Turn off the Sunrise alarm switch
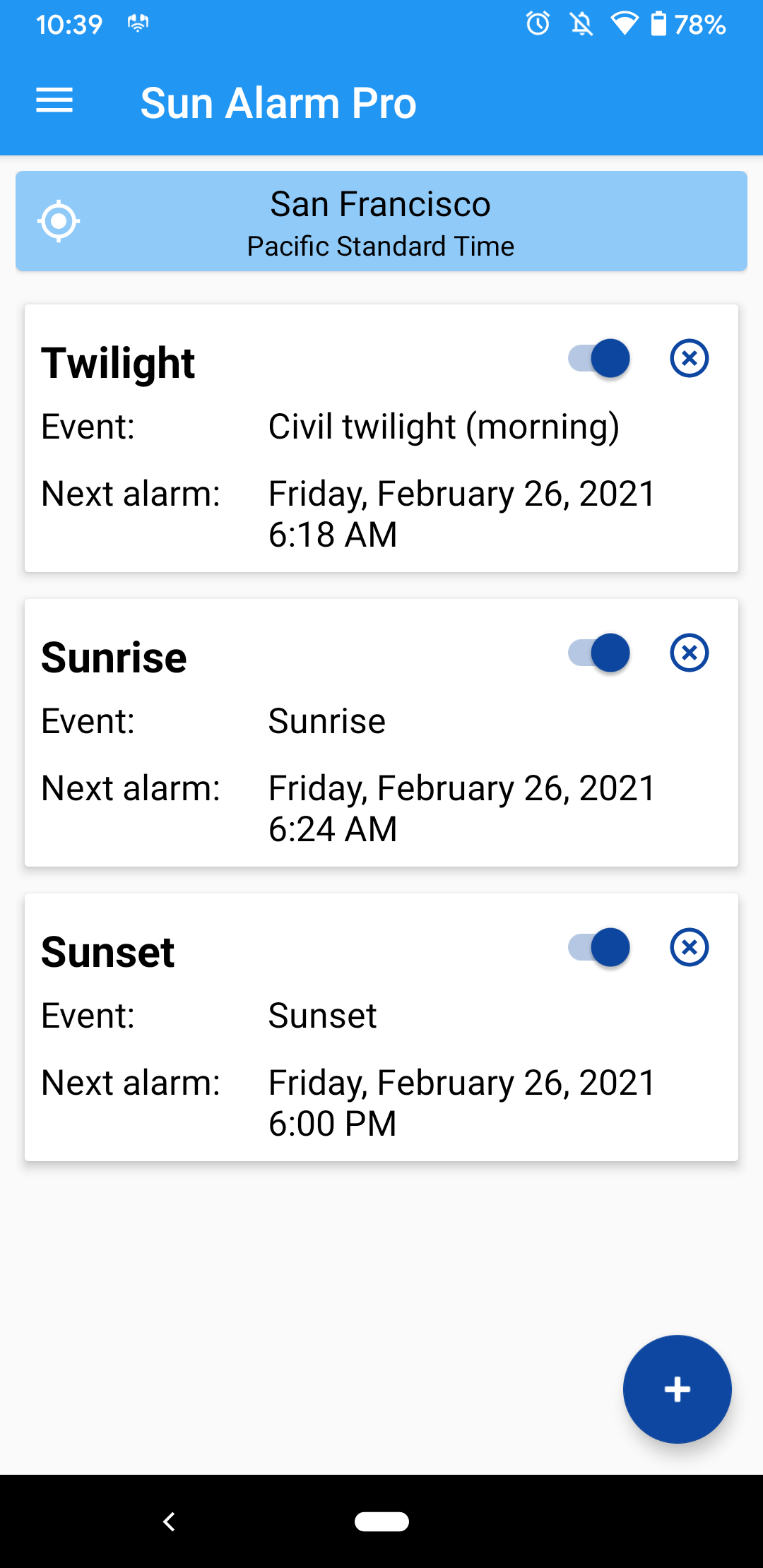 tap(600, 653)
